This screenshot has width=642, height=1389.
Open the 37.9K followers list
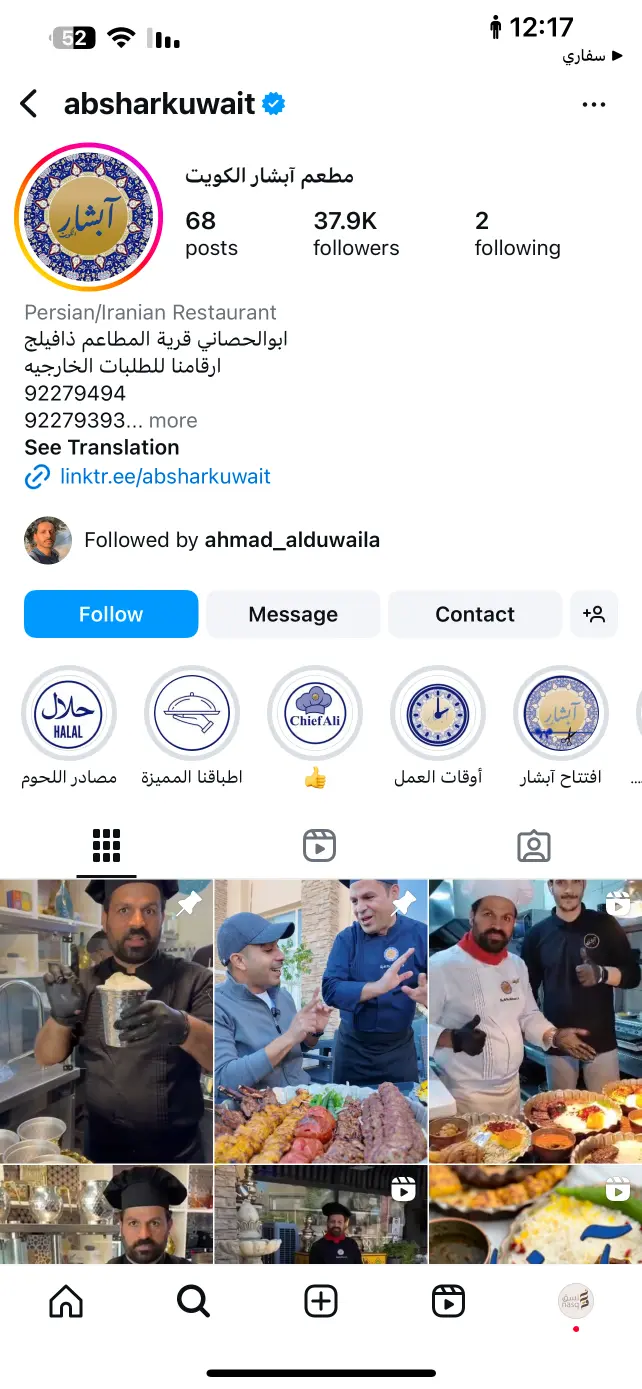356,233
